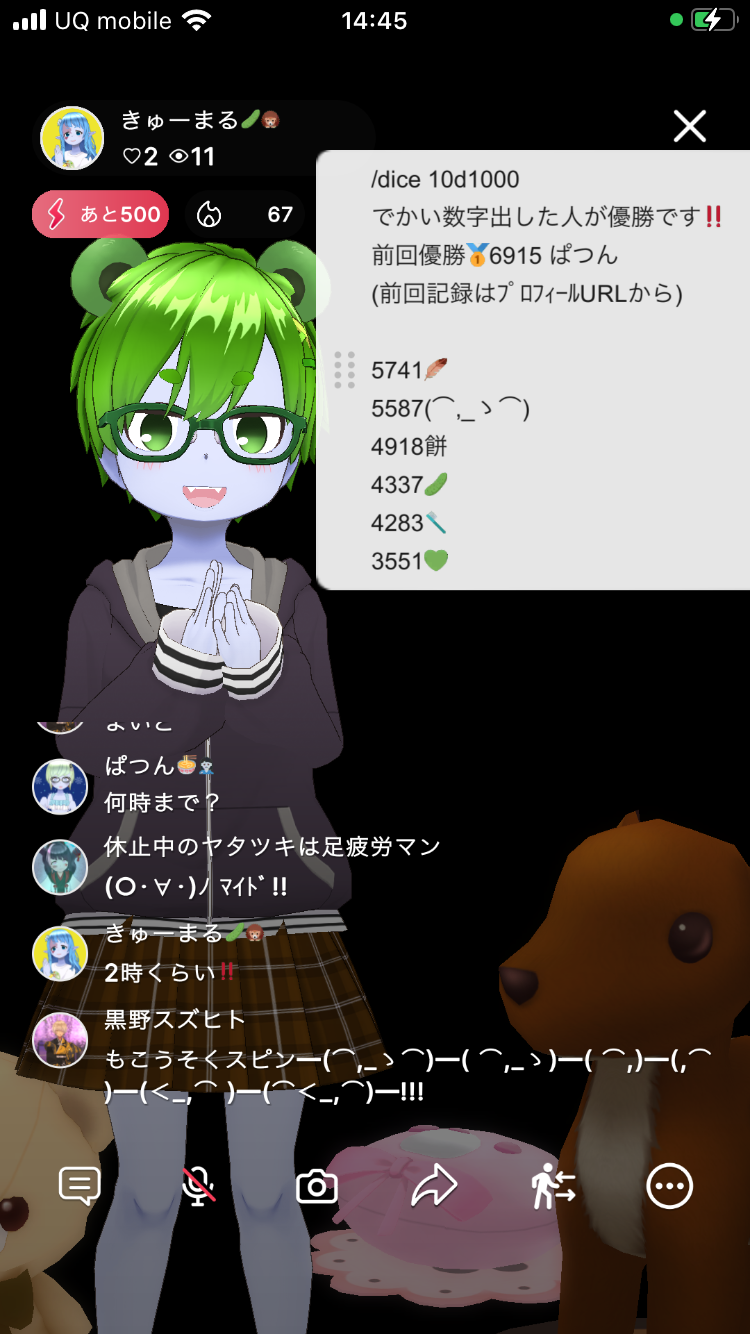
Task: Close the live stream with the X
Action: coord(690,126)
